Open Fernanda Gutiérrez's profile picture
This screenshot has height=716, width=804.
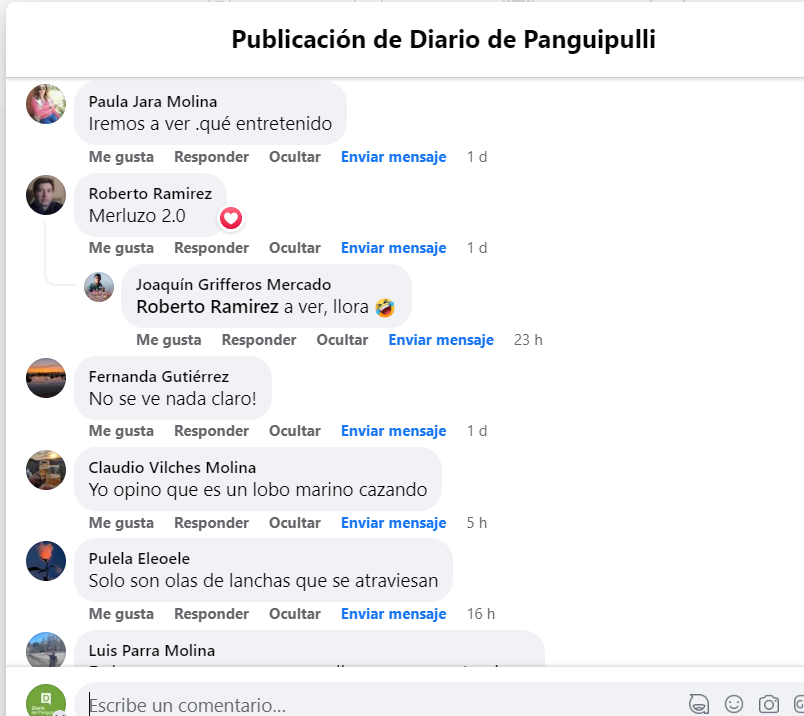(46, 378)
